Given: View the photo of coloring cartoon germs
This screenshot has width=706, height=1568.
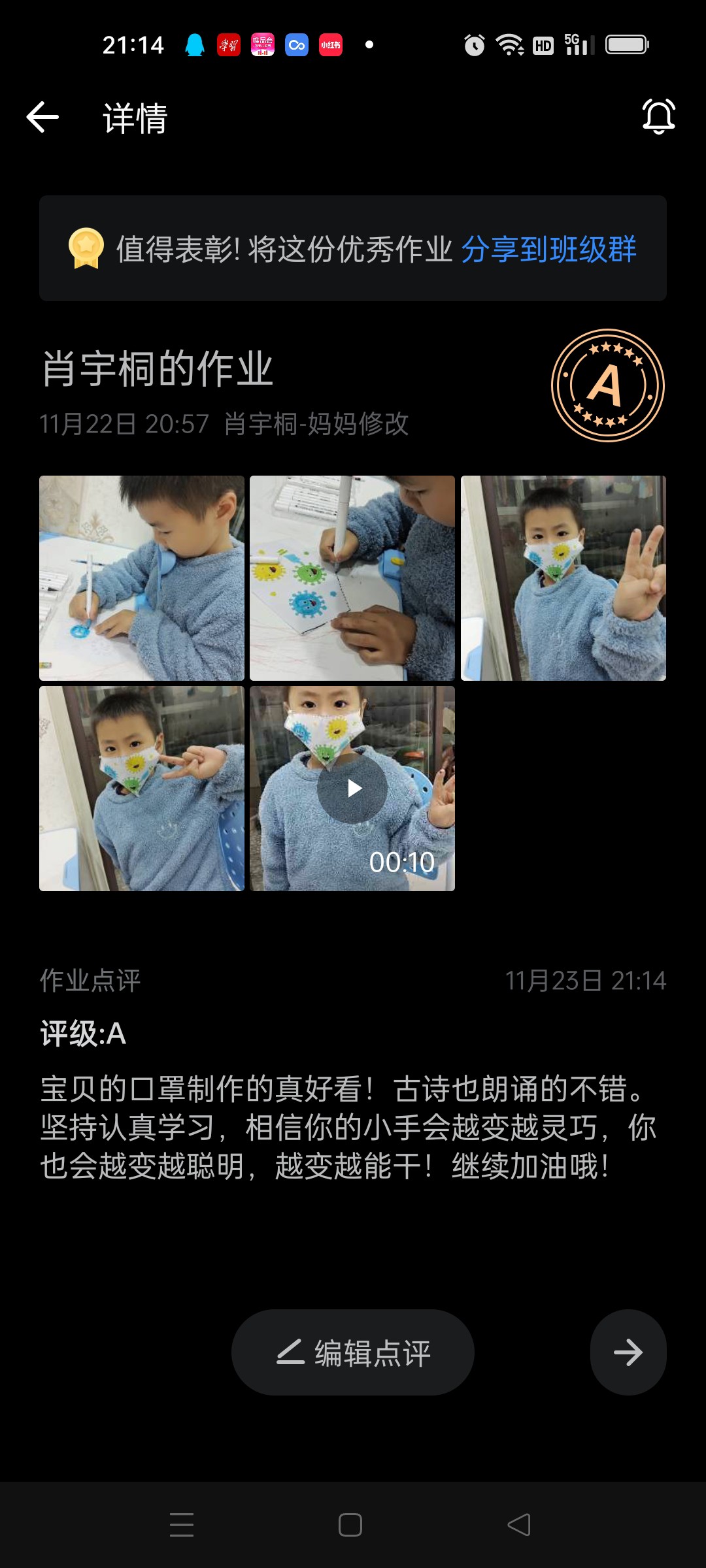Looking at the screenshot, I should pos(352,578).
